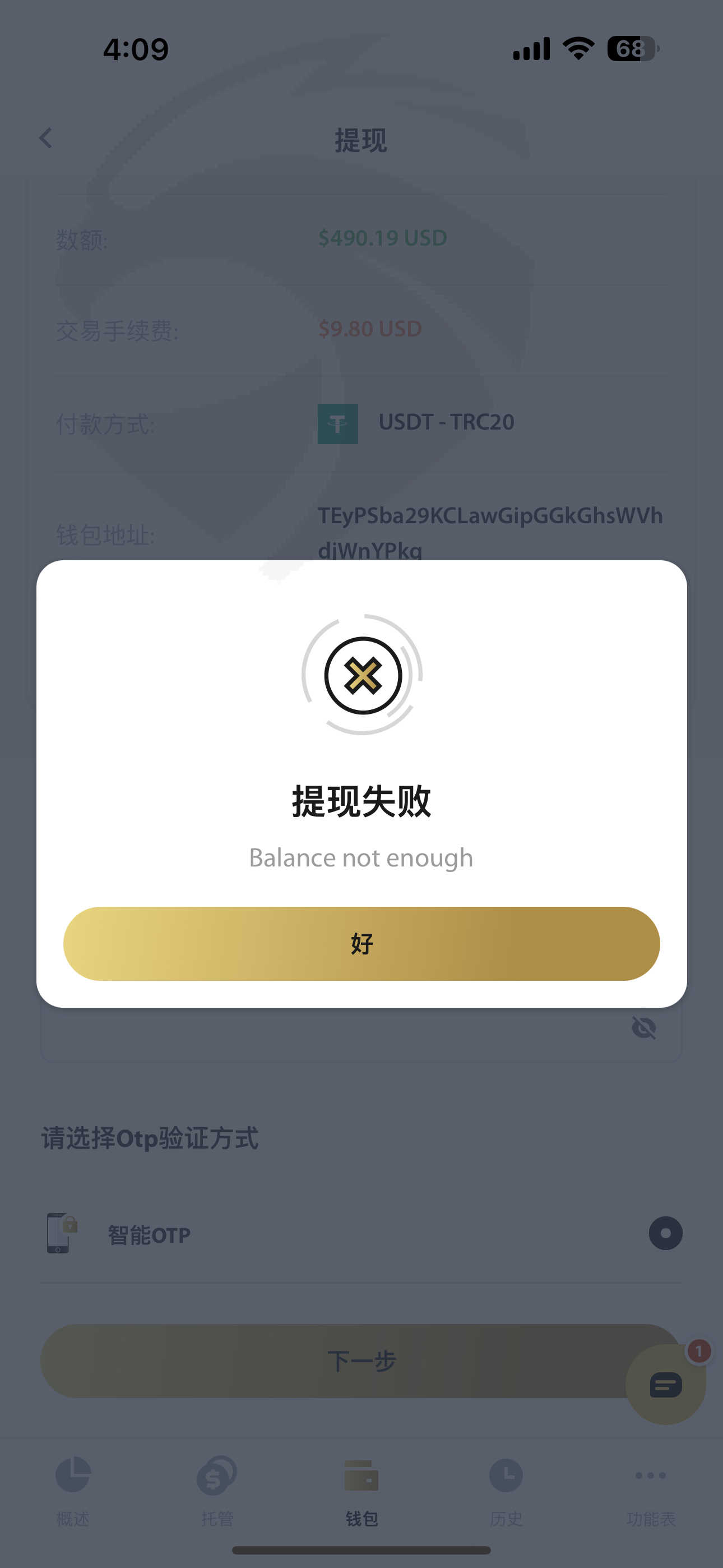Toggle password visibility eye icon

pos(644,1028)
